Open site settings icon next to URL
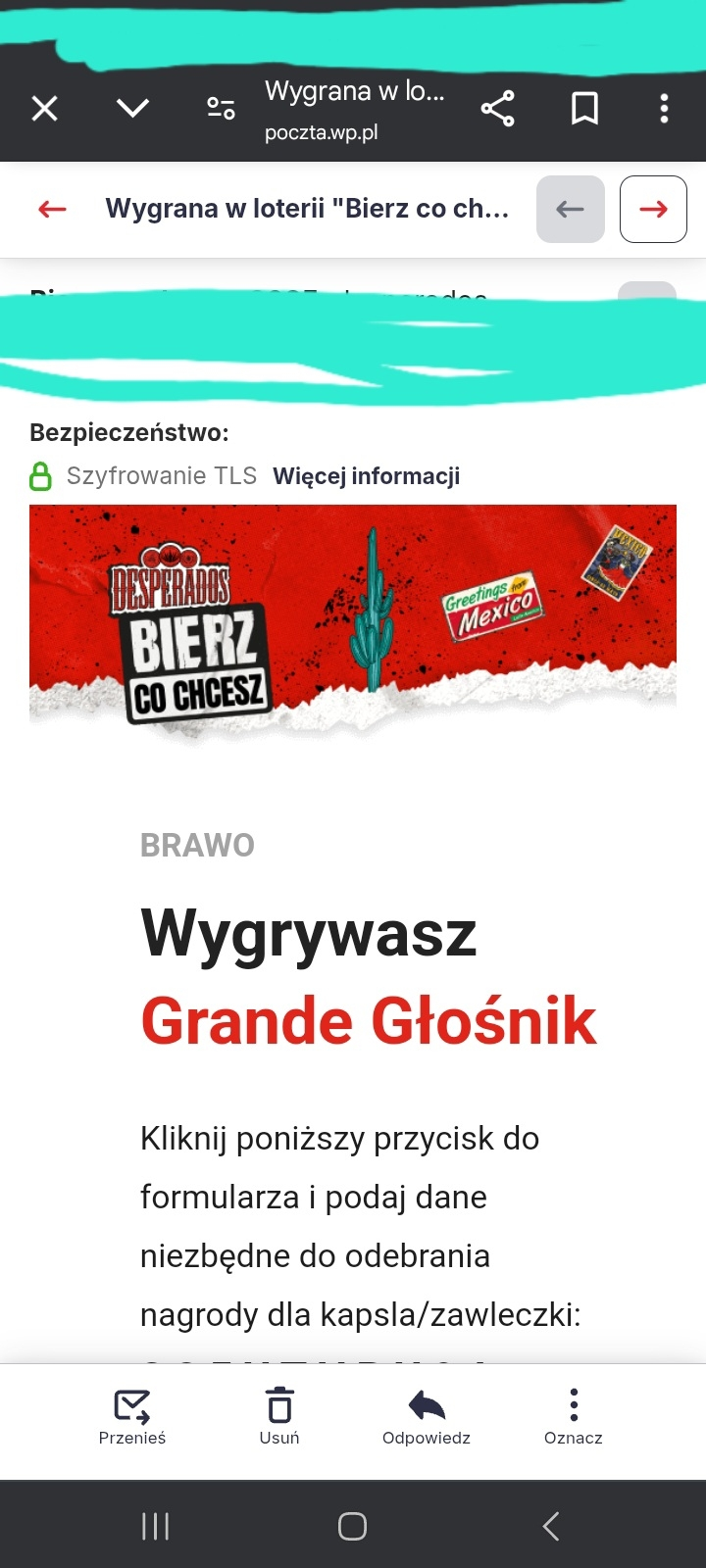Screen dimensions: 706x1568 (221, 108)
